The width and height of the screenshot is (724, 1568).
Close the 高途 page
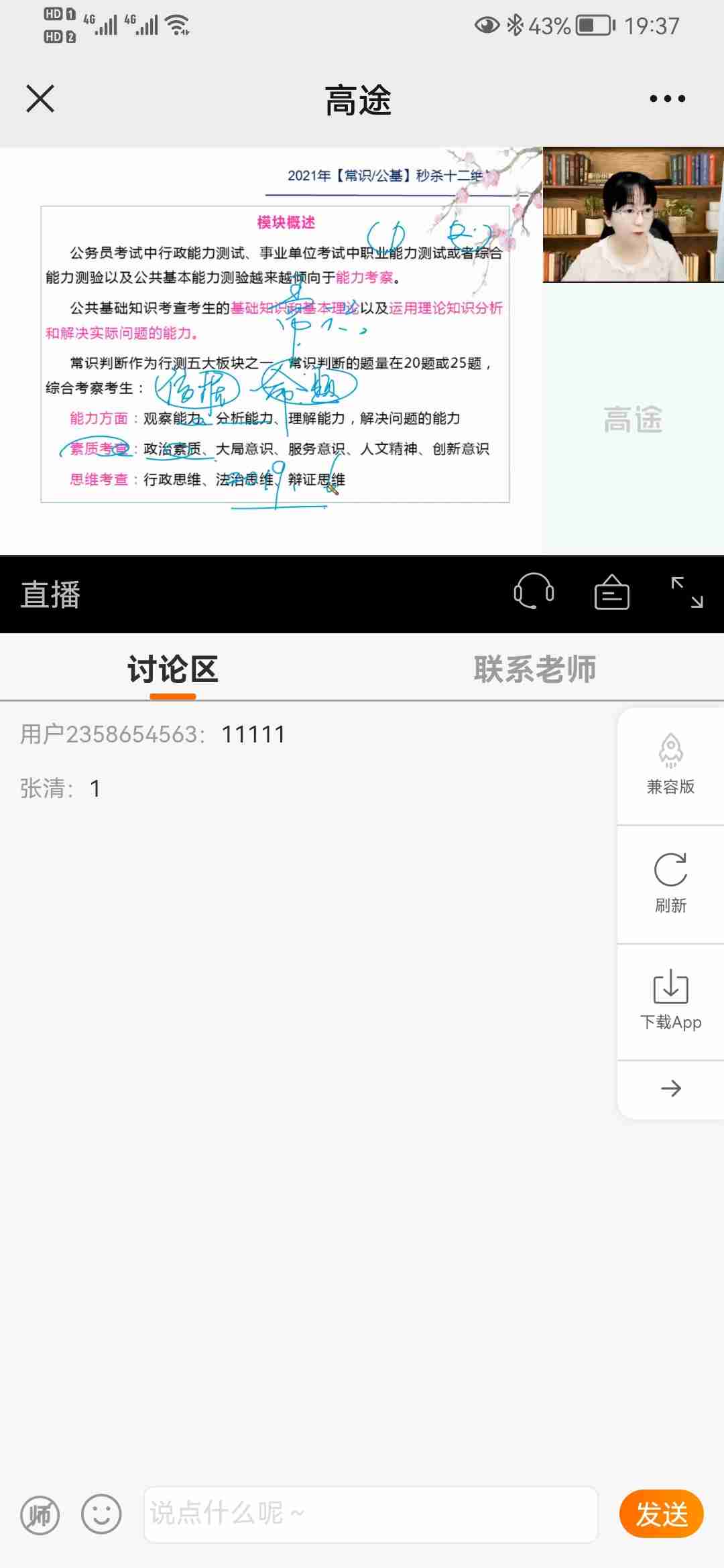(x=40, y=99)
